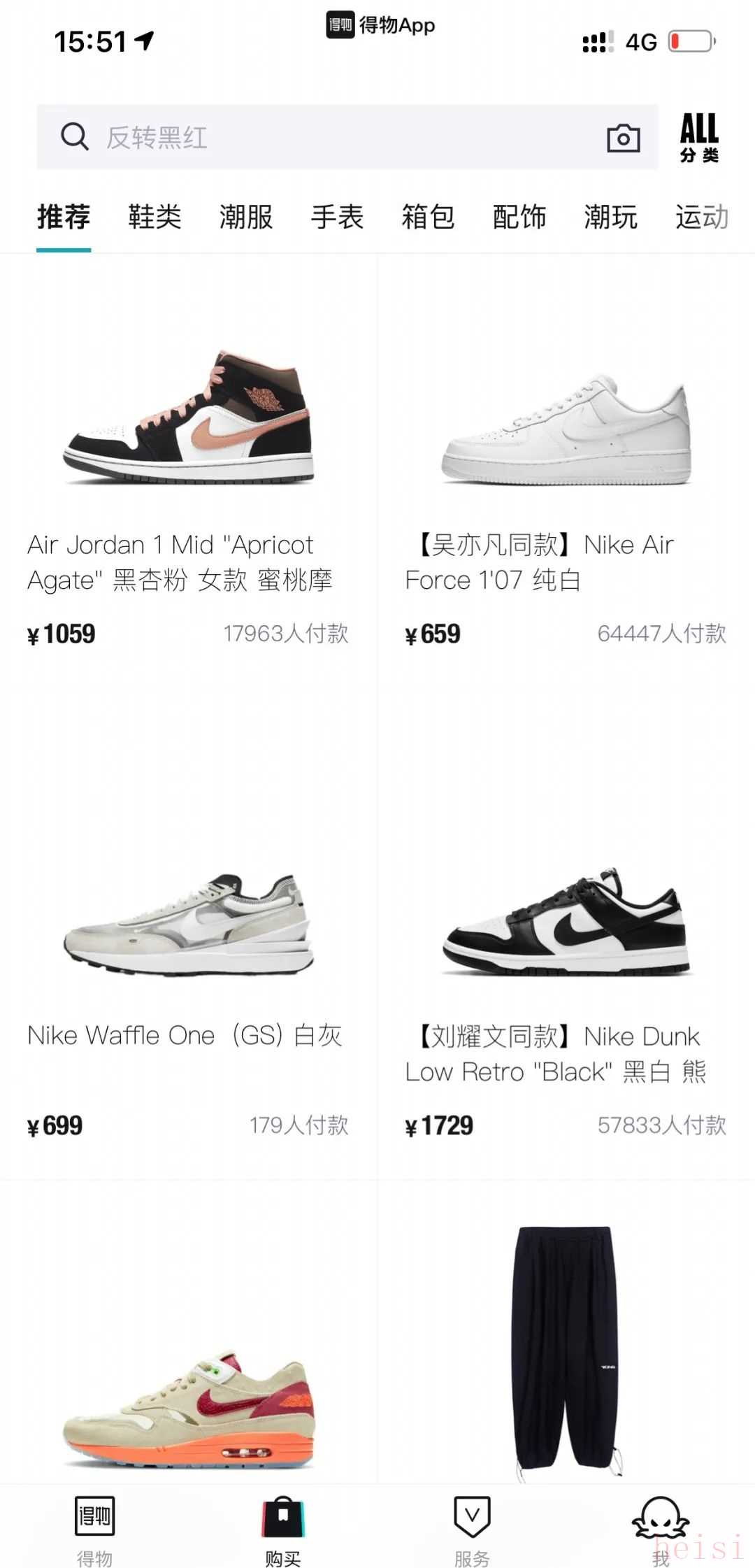Open camera image search
The height and width of the screenshot is (1568, 755).
(x=623, y=138)
